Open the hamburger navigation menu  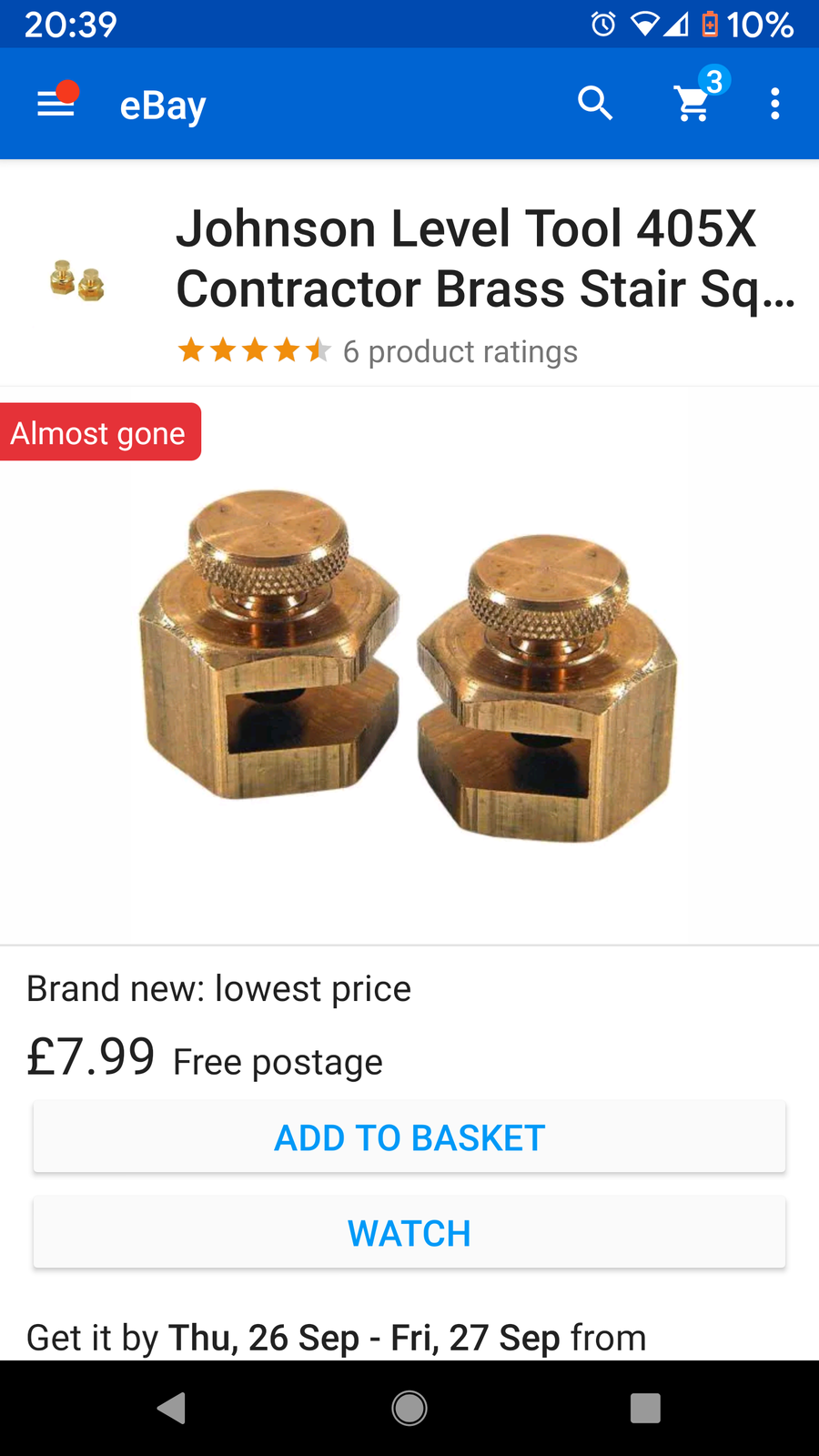pos(56,104)
